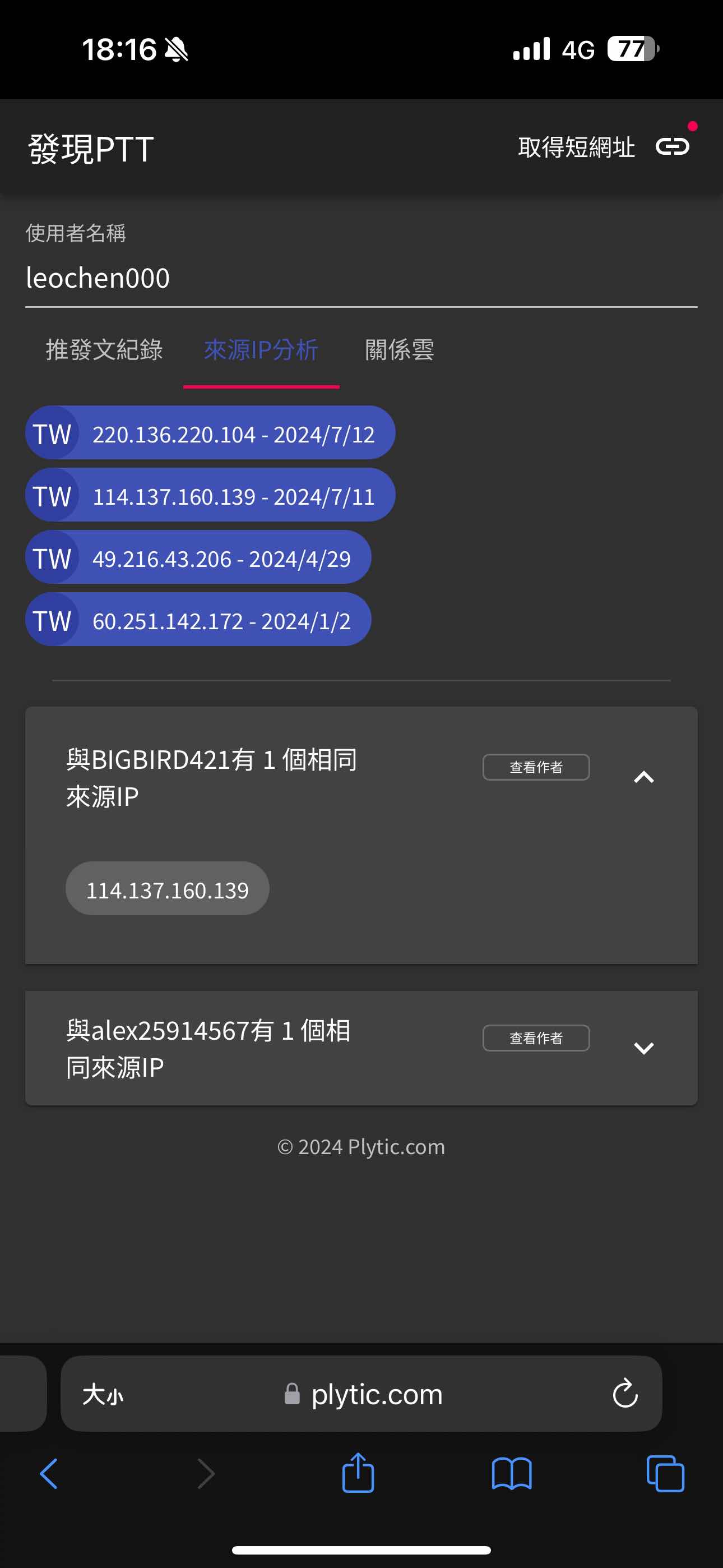Tap the IP chip 220.136.220.104 - 2024/7/12

pos(210,433)
